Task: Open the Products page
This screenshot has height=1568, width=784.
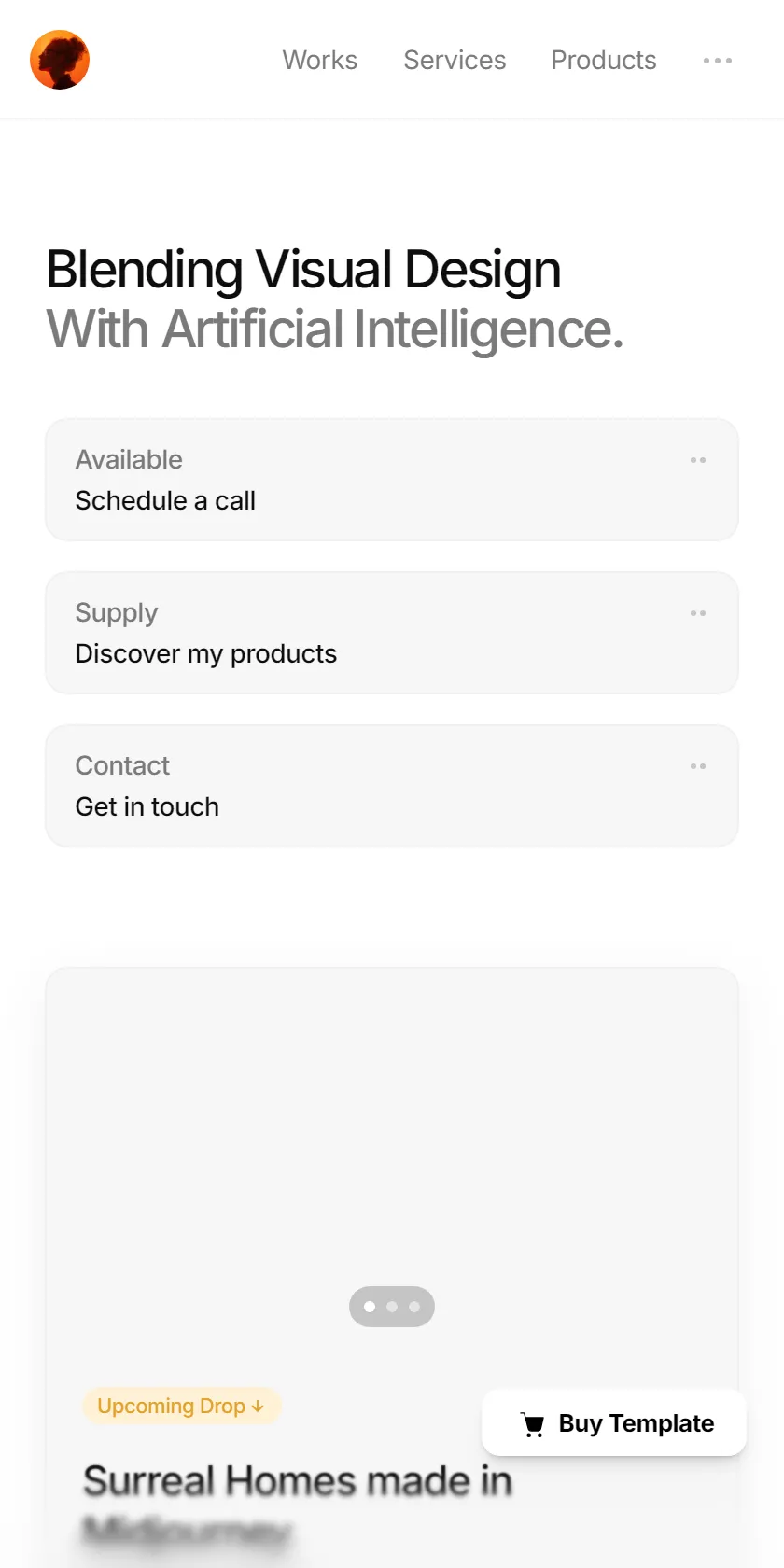Action: click(604, 61)
